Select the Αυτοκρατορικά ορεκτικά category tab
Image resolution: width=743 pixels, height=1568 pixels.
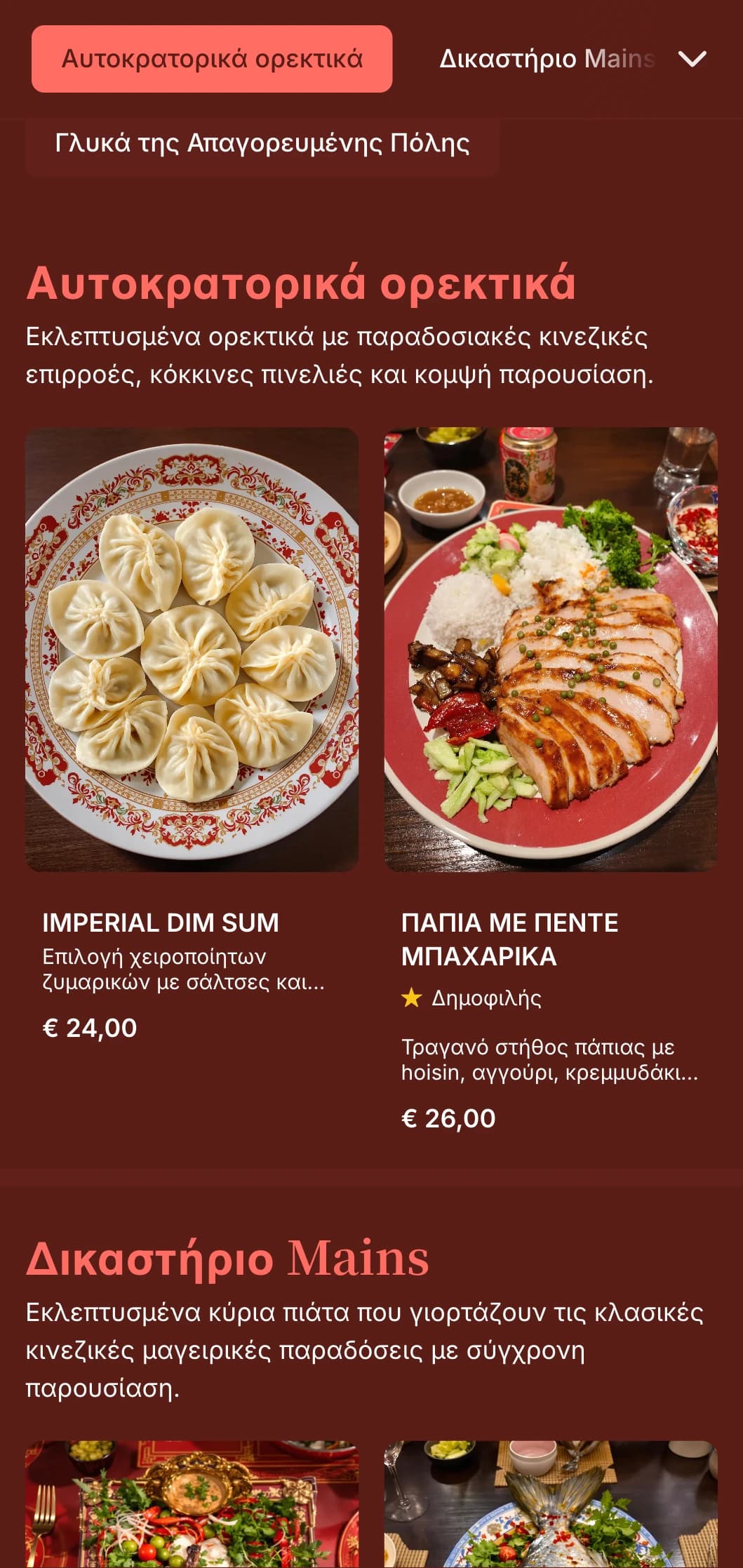[212, 59]
